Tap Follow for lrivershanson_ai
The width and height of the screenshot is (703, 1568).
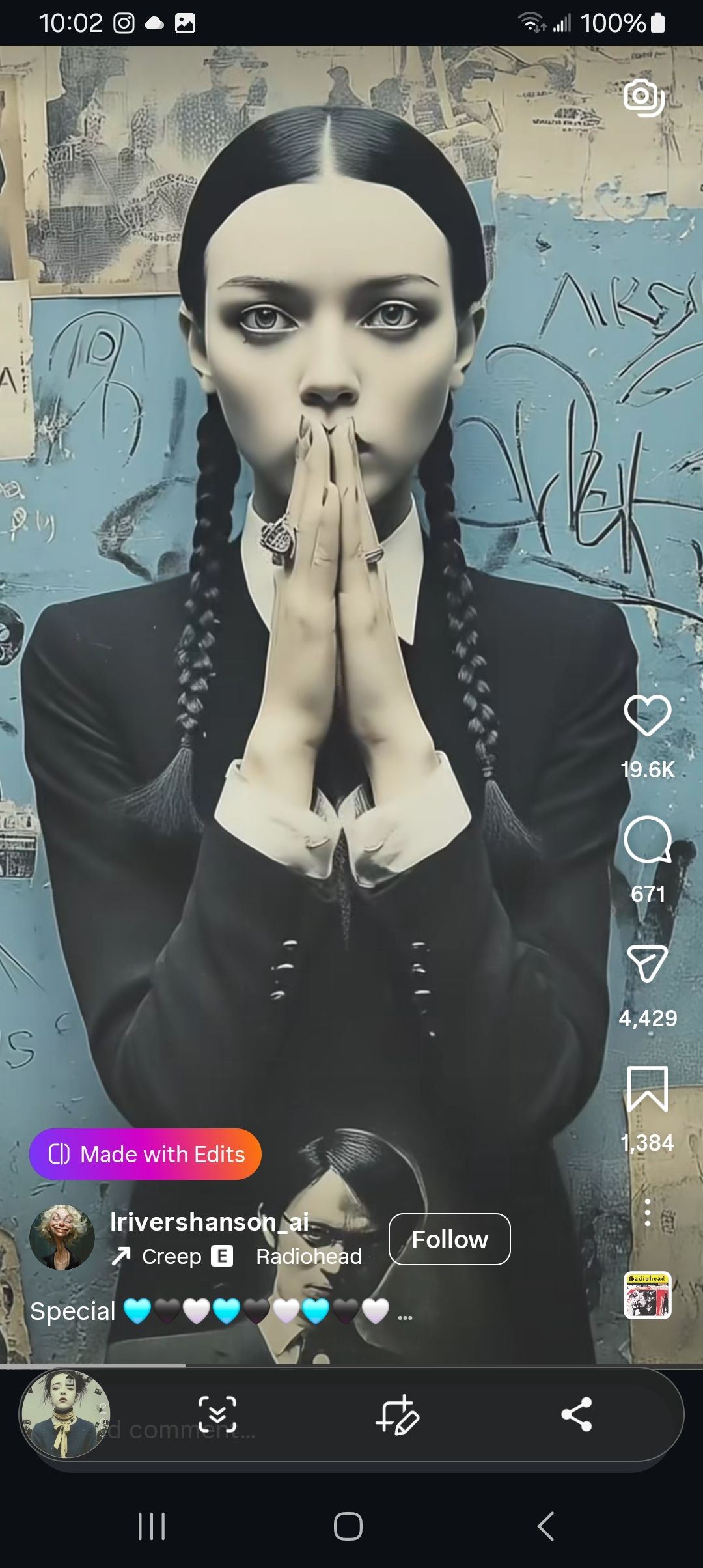(449, 1239)
